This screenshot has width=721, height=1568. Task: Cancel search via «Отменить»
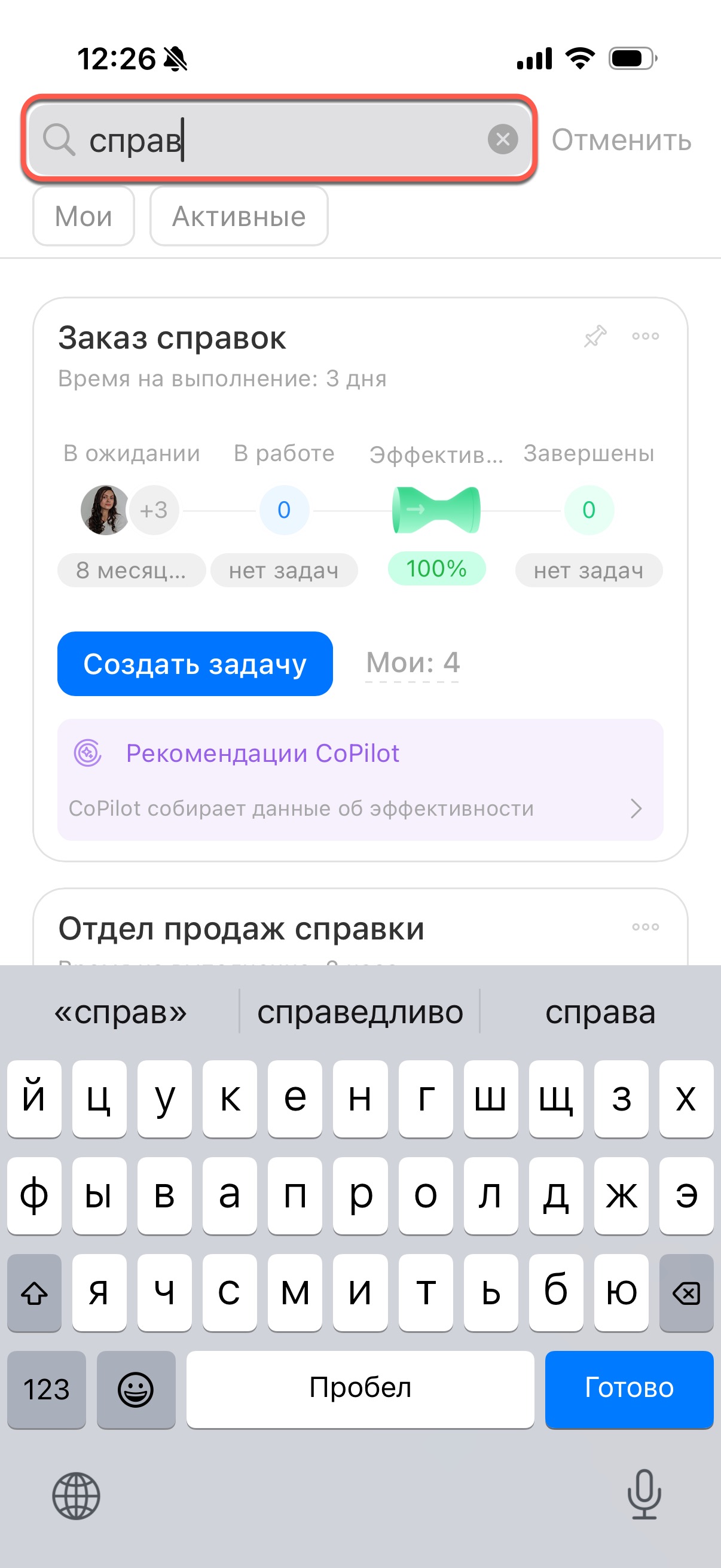(621, 140)
